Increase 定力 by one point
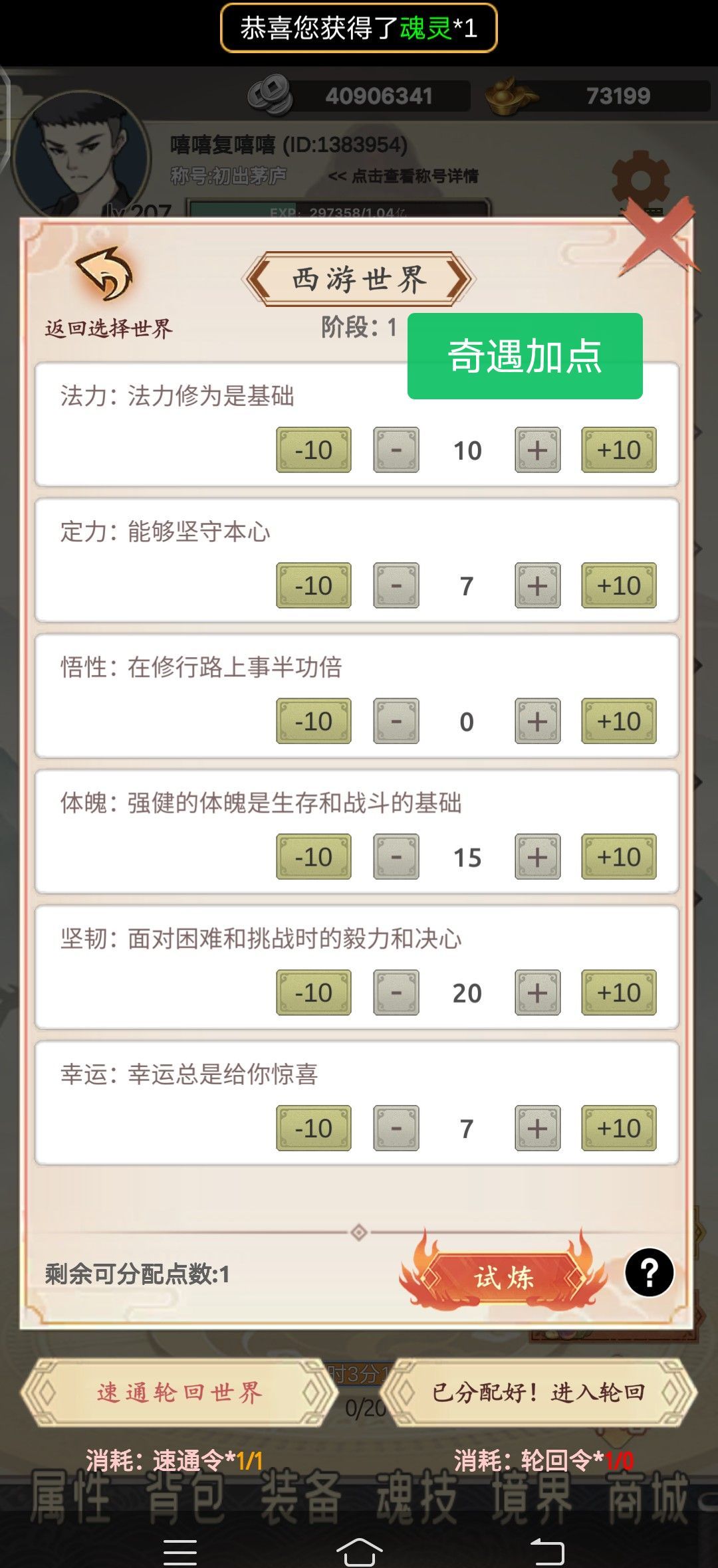 (538, 585)
